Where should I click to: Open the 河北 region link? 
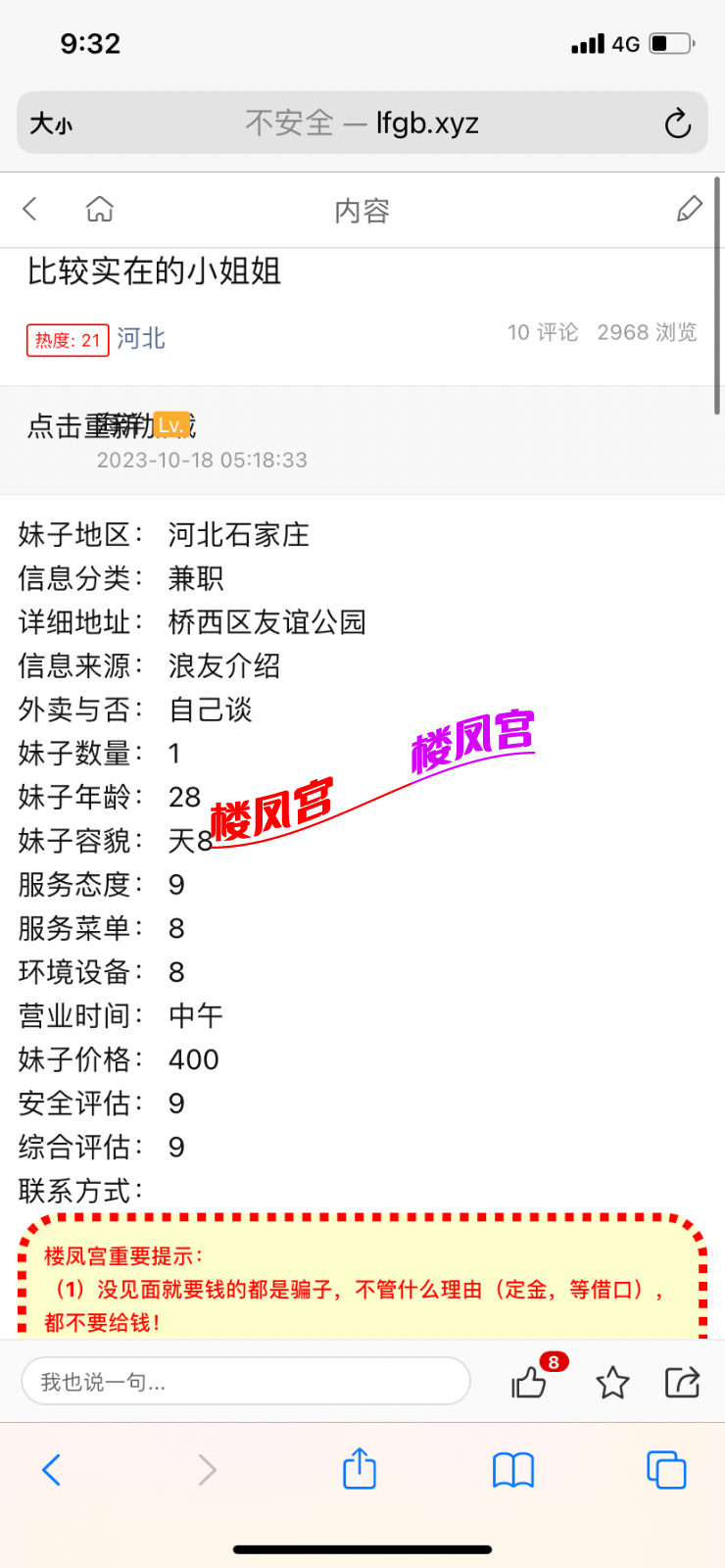(140, 339)
